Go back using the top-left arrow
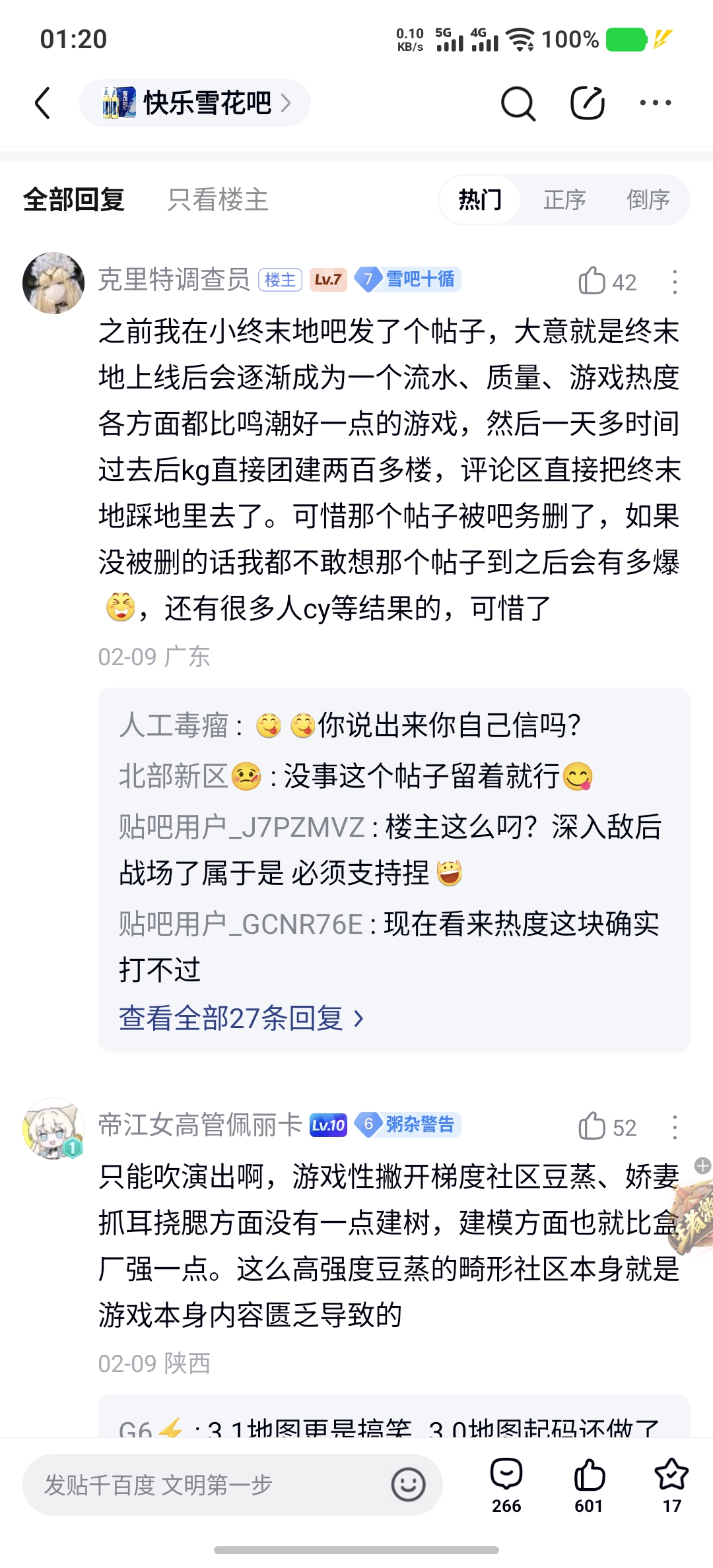This screenshot has height=1568, width=713. 43,103
